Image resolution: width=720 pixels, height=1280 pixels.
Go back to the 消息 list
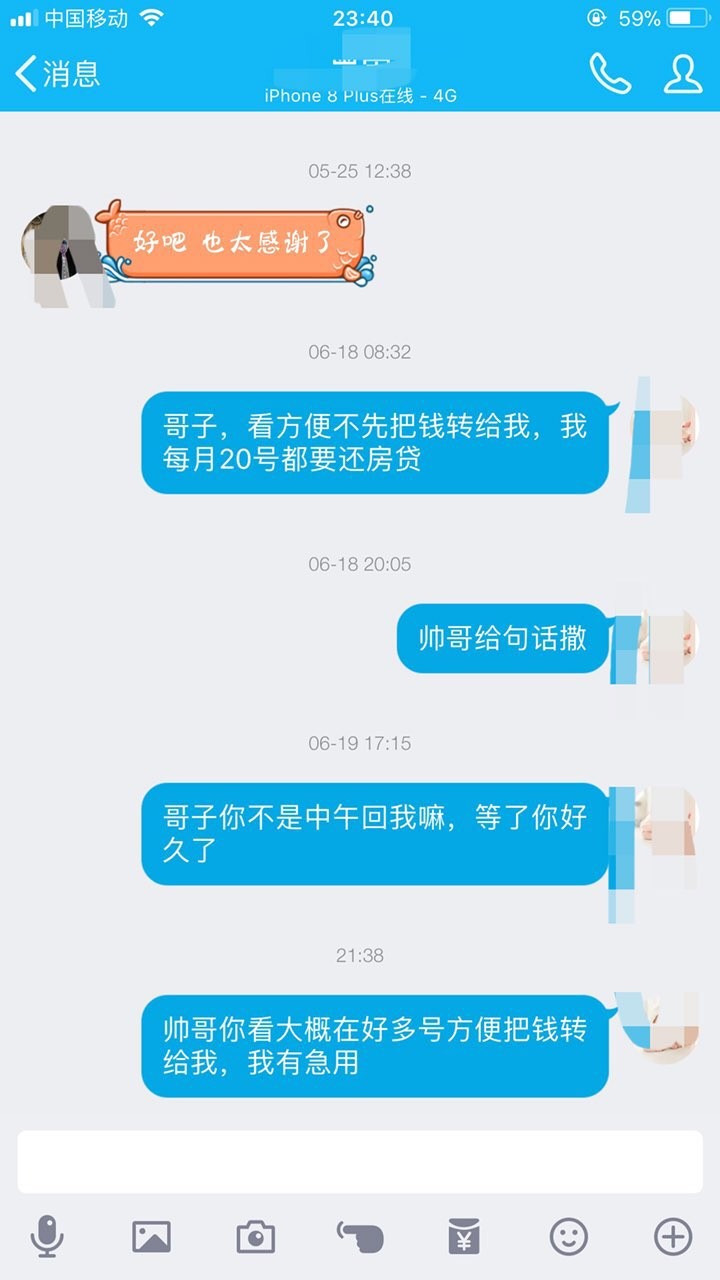(58, 73)
